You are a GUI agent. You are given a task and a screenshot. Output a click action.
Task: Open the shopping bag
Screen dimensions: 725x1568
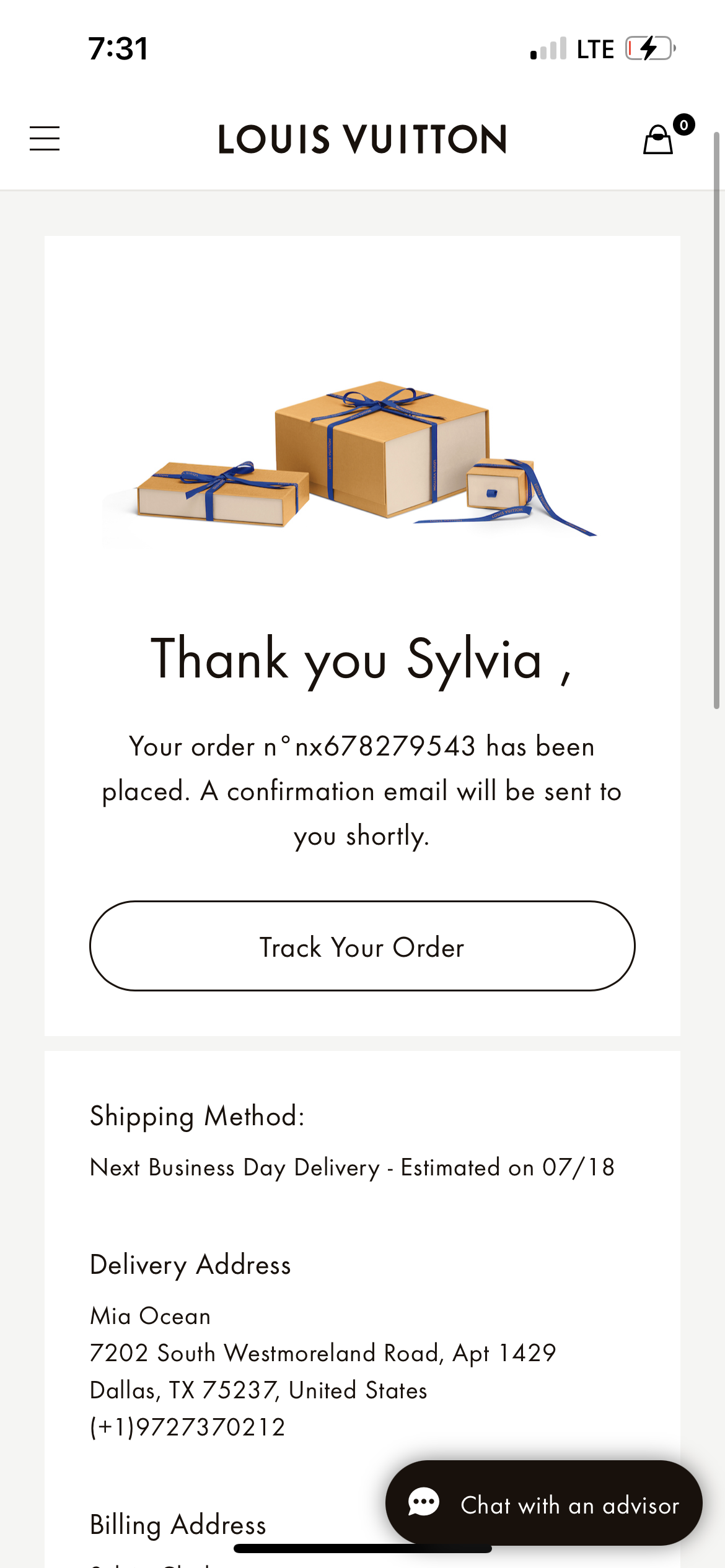tap(659, 140)
